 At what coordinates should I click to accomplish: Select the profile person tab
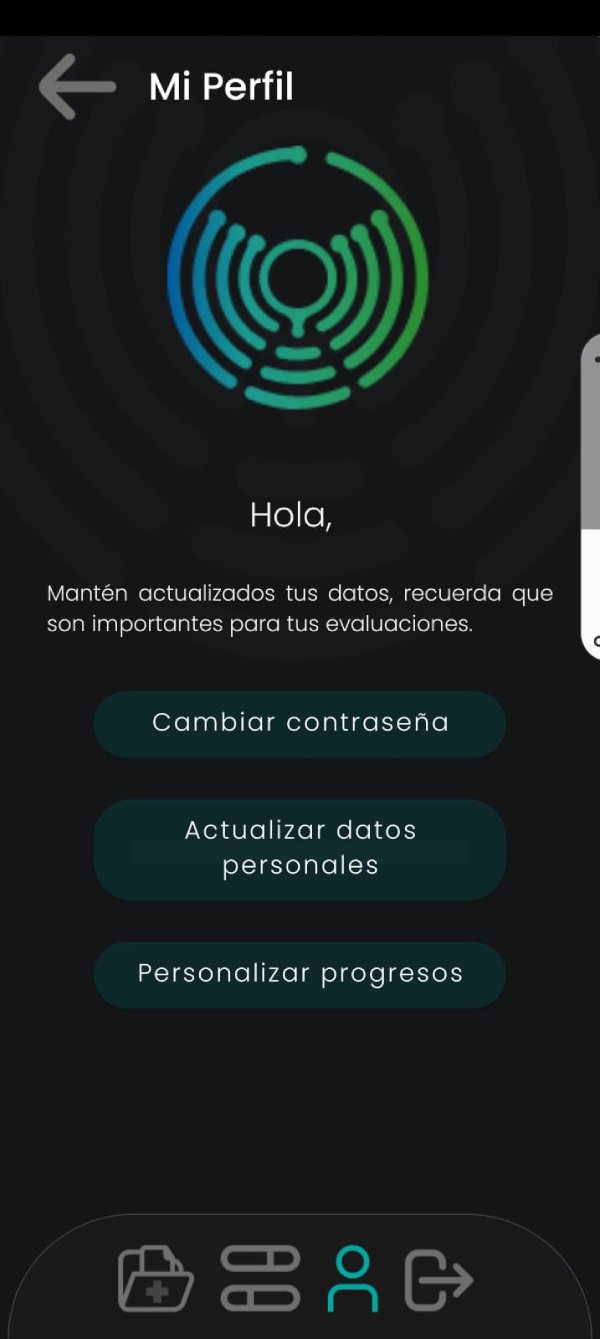pyautogui.click(x=352, y=1278)
